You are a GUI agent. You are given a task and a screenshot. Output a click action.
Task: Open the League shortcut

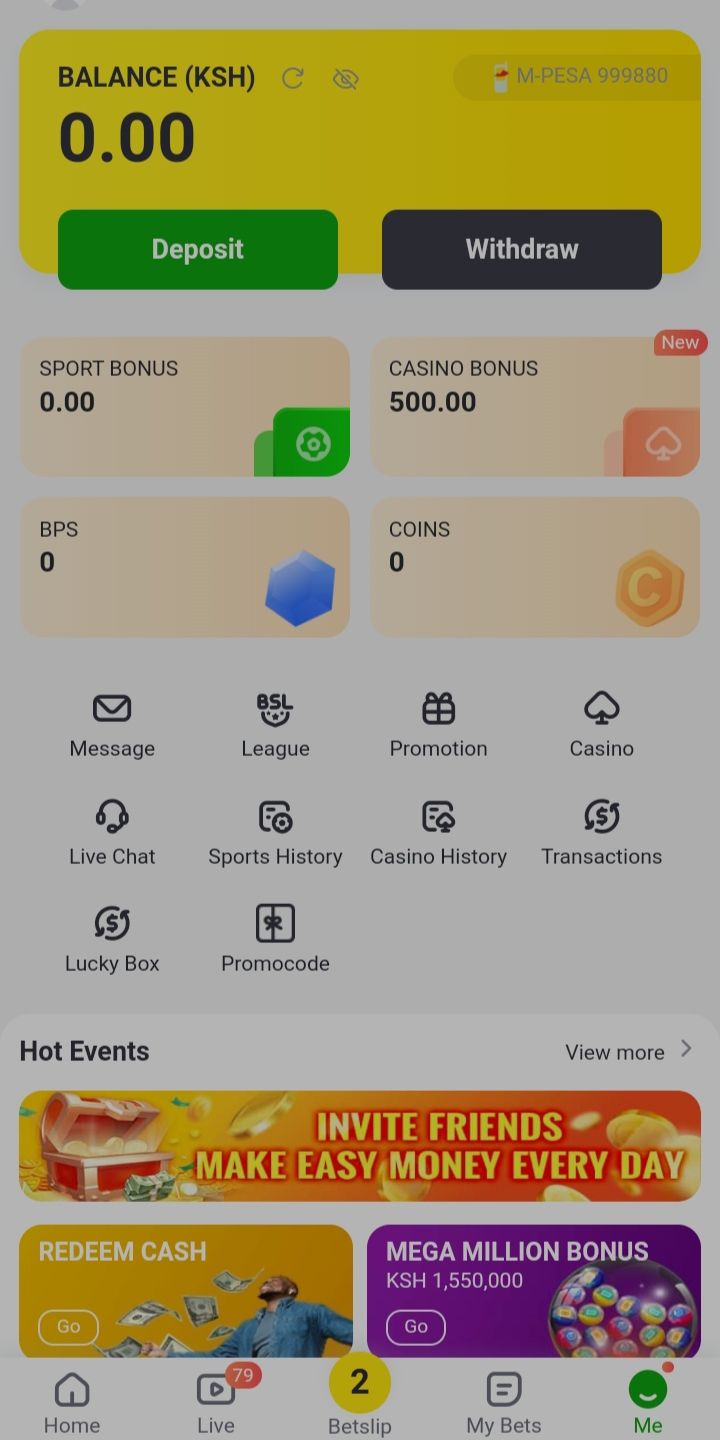[x=275, y=725]
